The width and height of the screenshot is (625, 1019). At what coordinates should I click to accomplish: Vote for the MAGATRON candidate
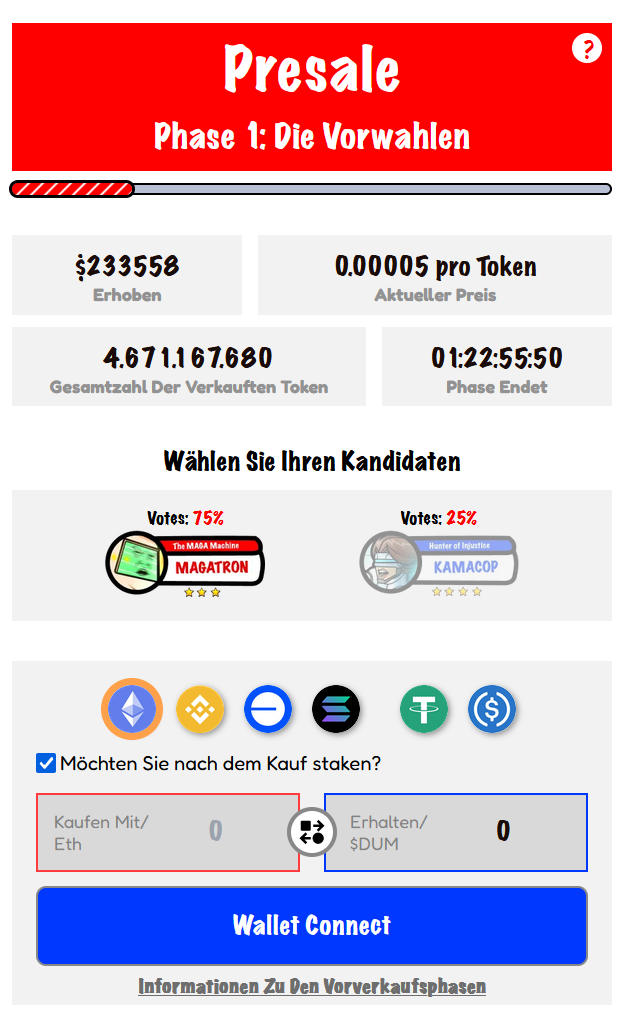pyautogui.click(x=185, y=563)
